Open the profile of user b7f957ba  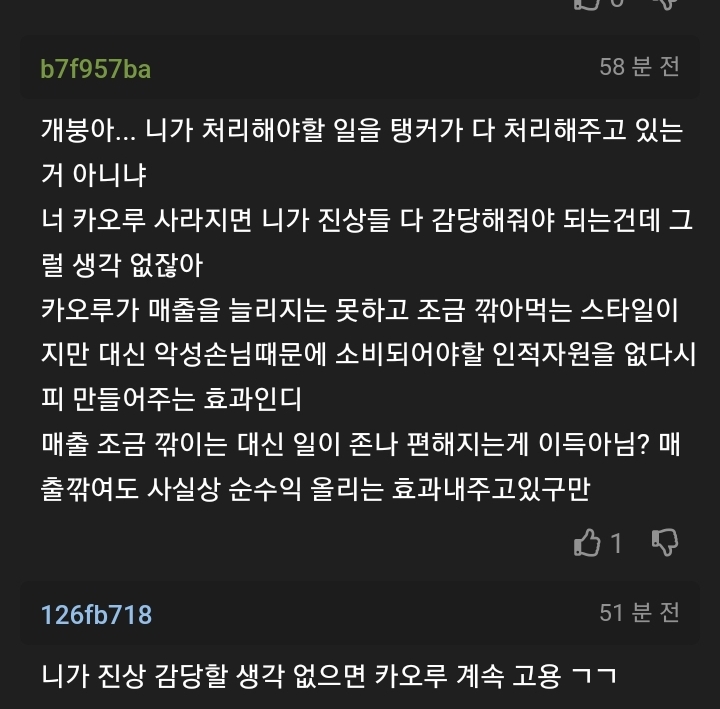pyautogui.click(x=96, y=68)
